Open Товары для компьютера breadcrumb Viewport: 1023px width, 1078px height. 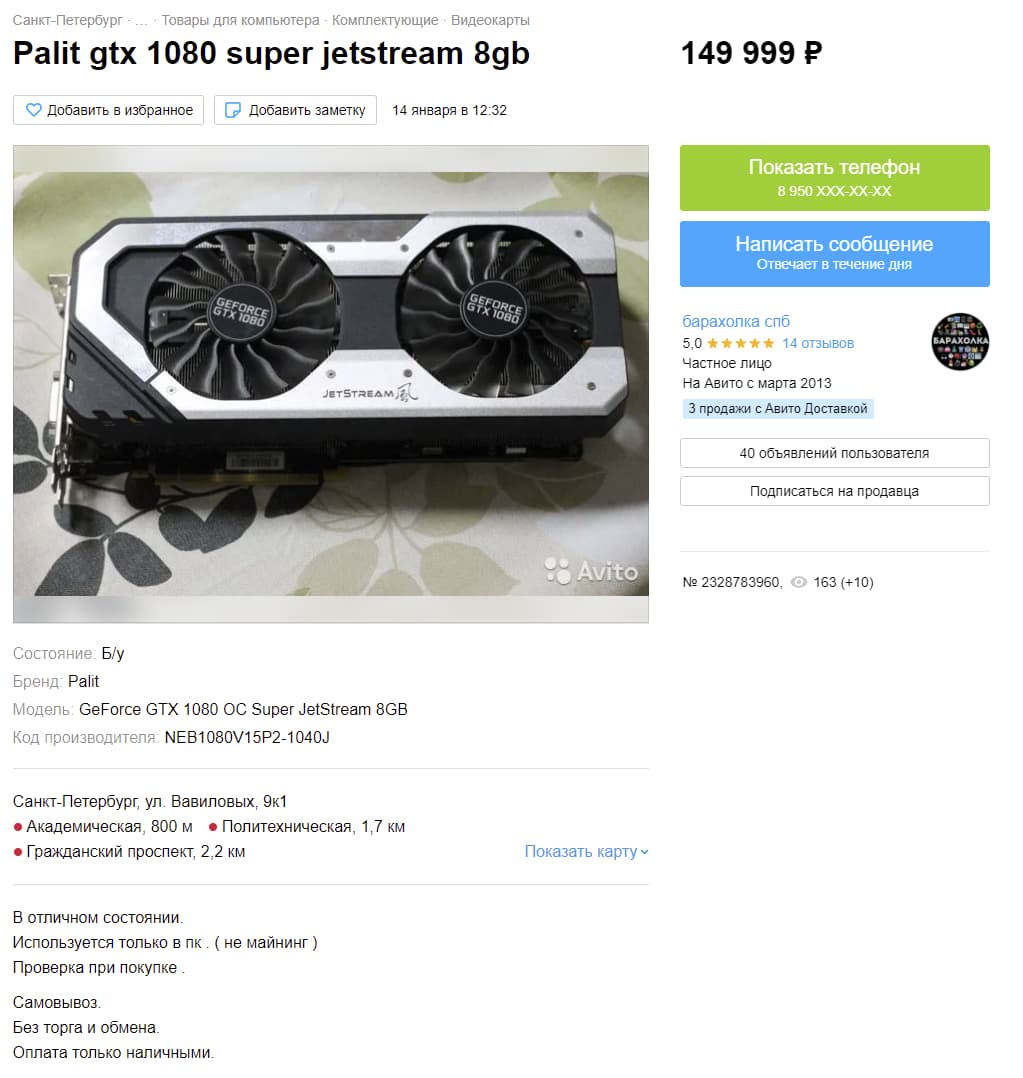pyautogui.click(x=240, y=20)
